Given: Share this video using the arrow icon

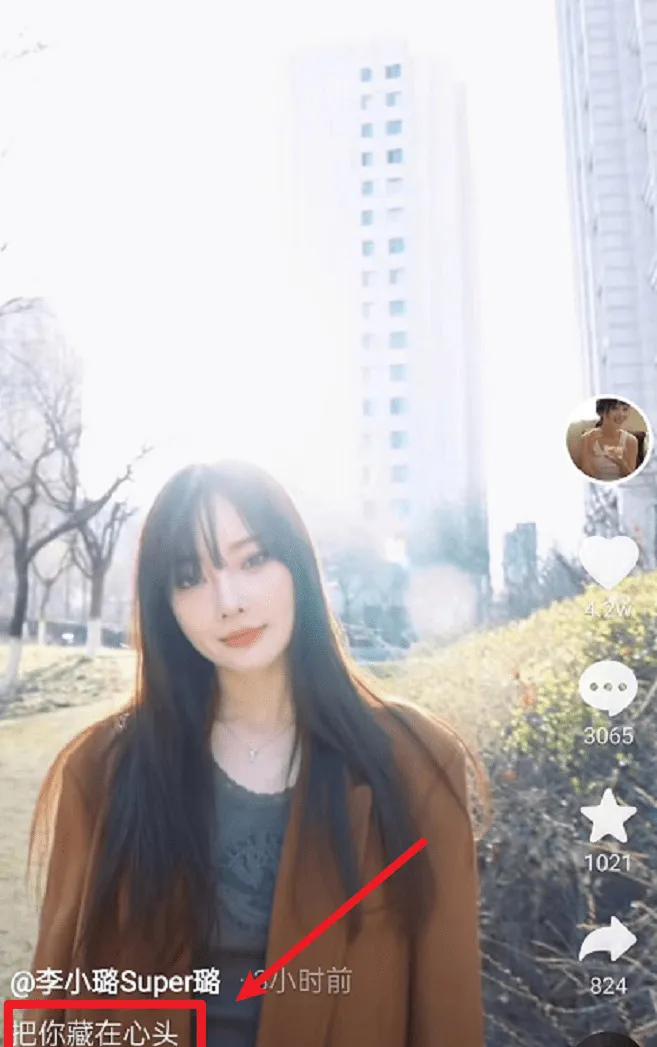Looking at the screenshot, I should [608, 940].
